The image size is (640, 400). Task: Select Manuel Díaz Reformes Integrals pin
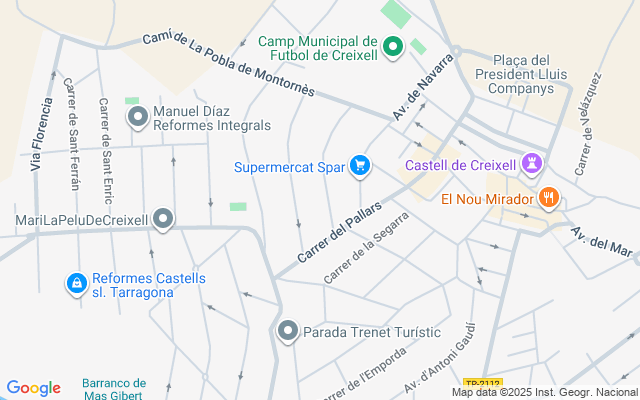tap(138, 118)
